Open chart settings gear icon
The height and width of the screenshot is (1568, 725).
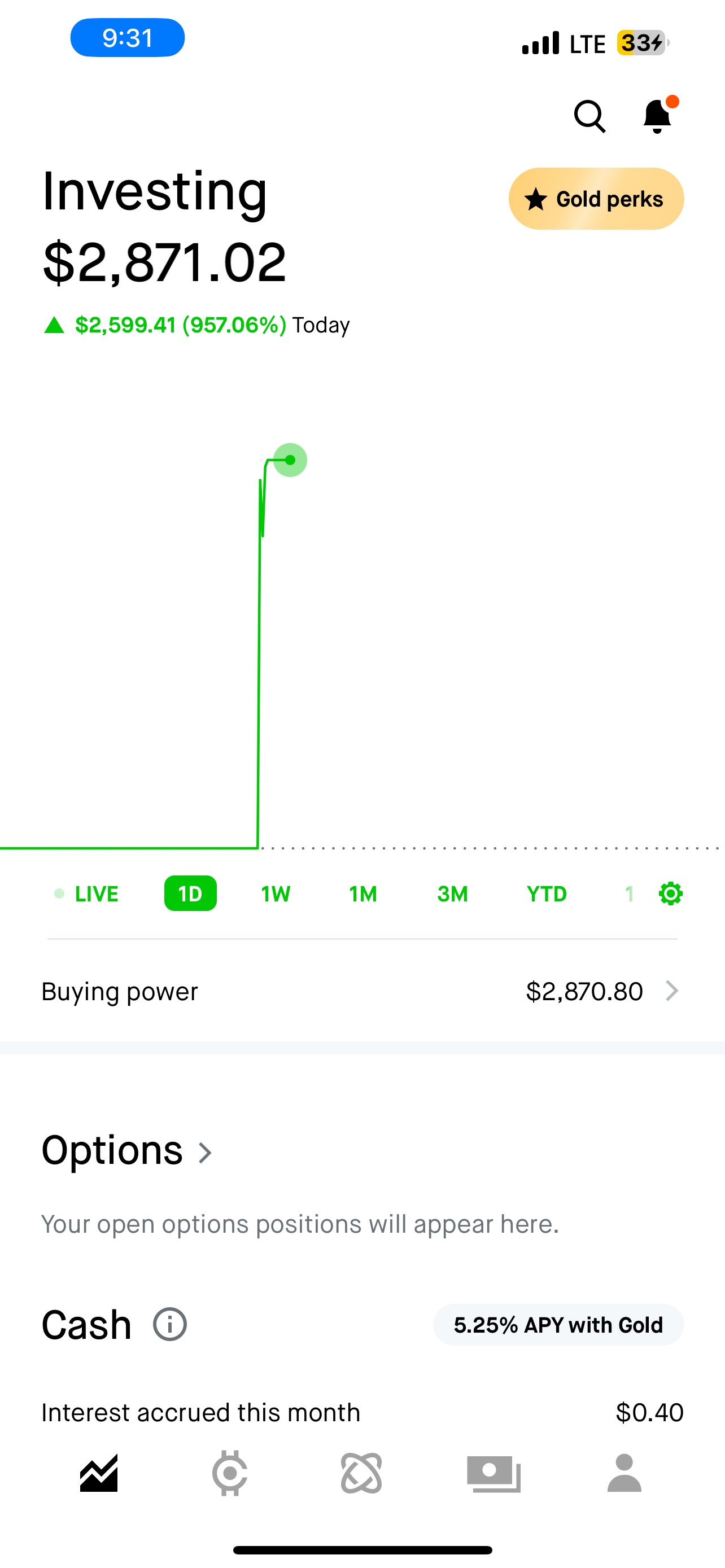(x=670, y=894)
